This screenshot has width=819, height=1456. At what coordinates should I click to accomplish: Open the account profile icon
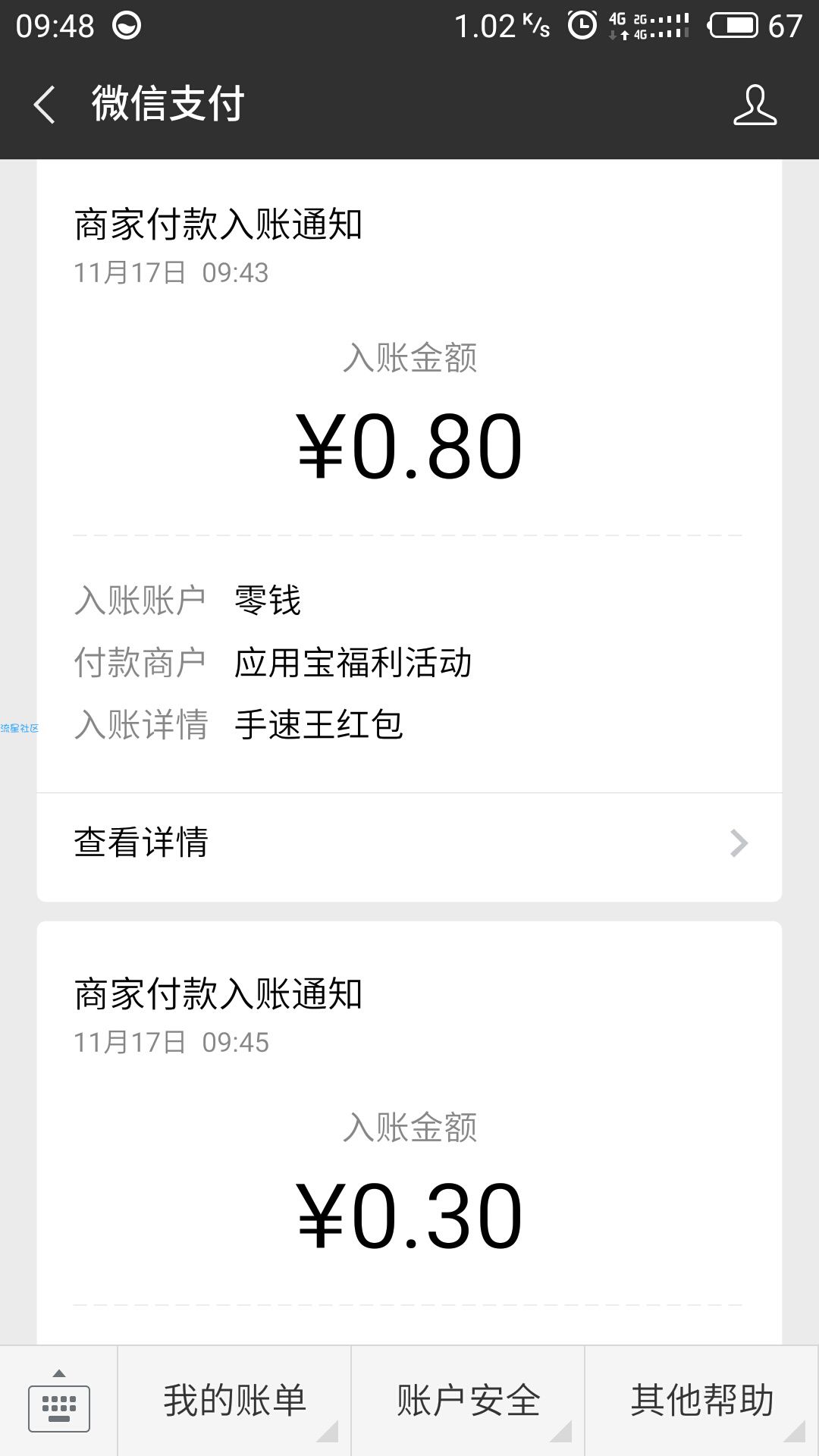pos(755,105)
